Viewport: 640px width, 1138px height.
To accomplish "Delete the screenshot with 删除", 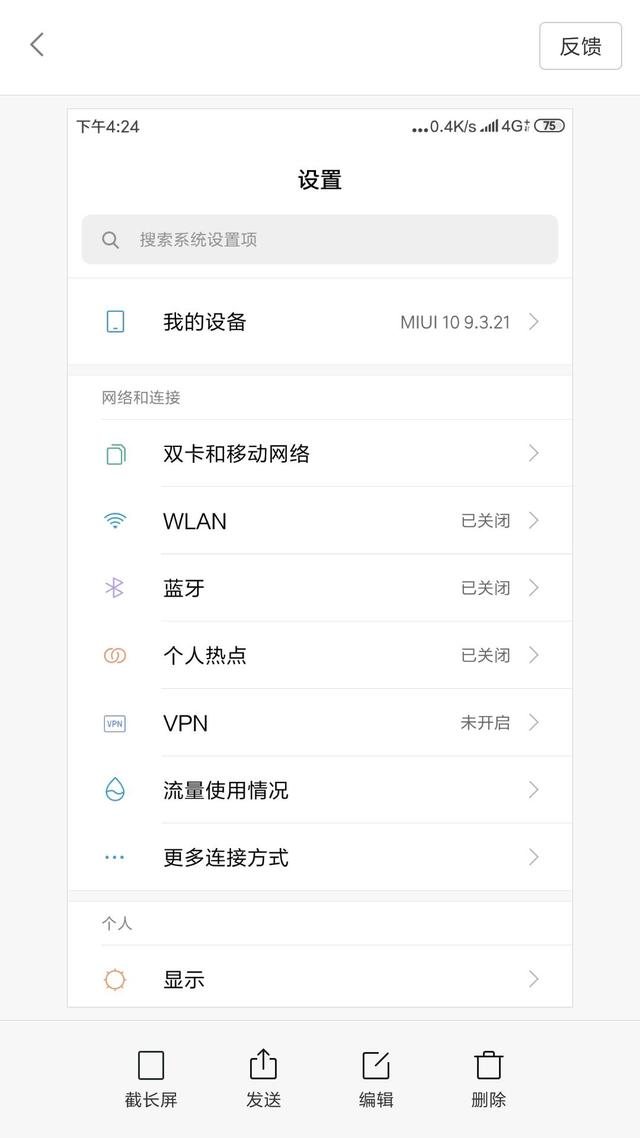I will [488, 1078].
